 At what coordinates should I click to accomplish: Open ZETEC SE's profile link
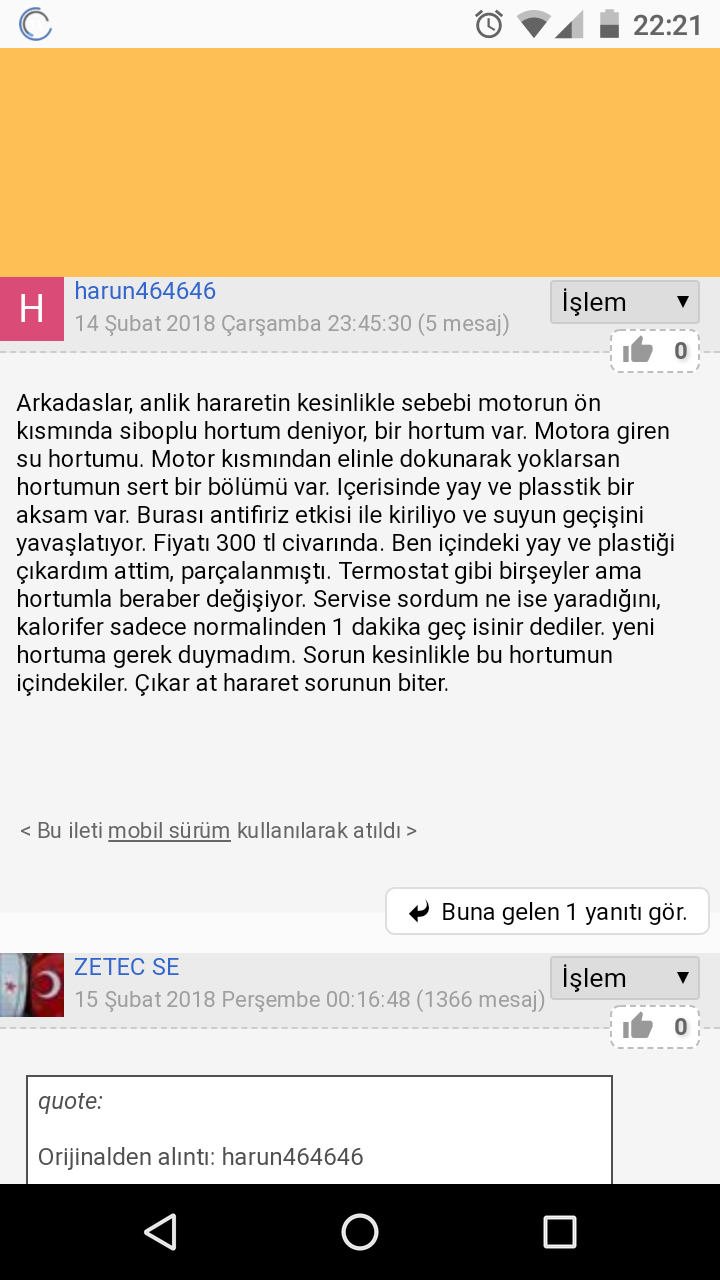click(x=127, y=967)
